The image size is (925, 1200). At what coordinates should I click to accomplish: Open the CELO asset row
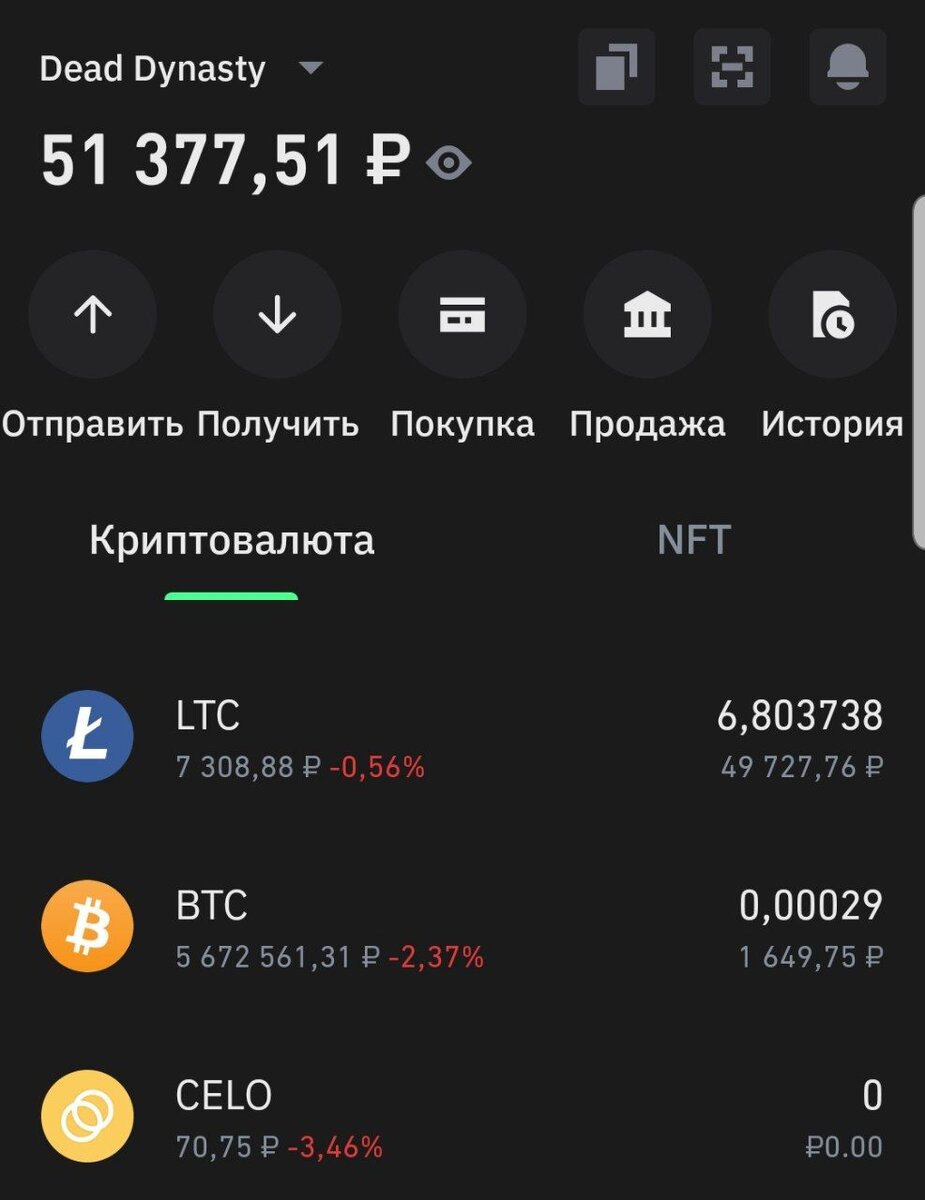tap(462, 1116)
